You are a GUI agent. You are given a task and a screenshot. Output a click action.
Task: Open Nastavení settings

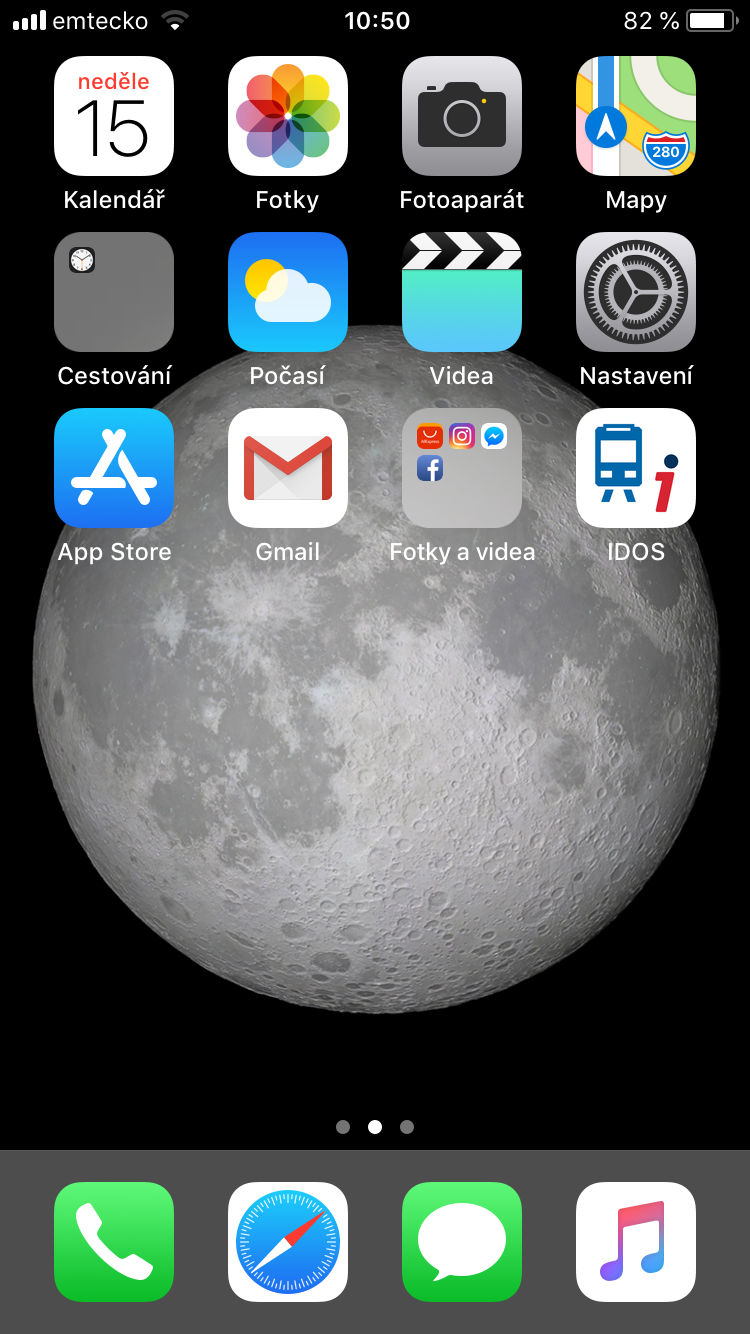click(636, 292)
